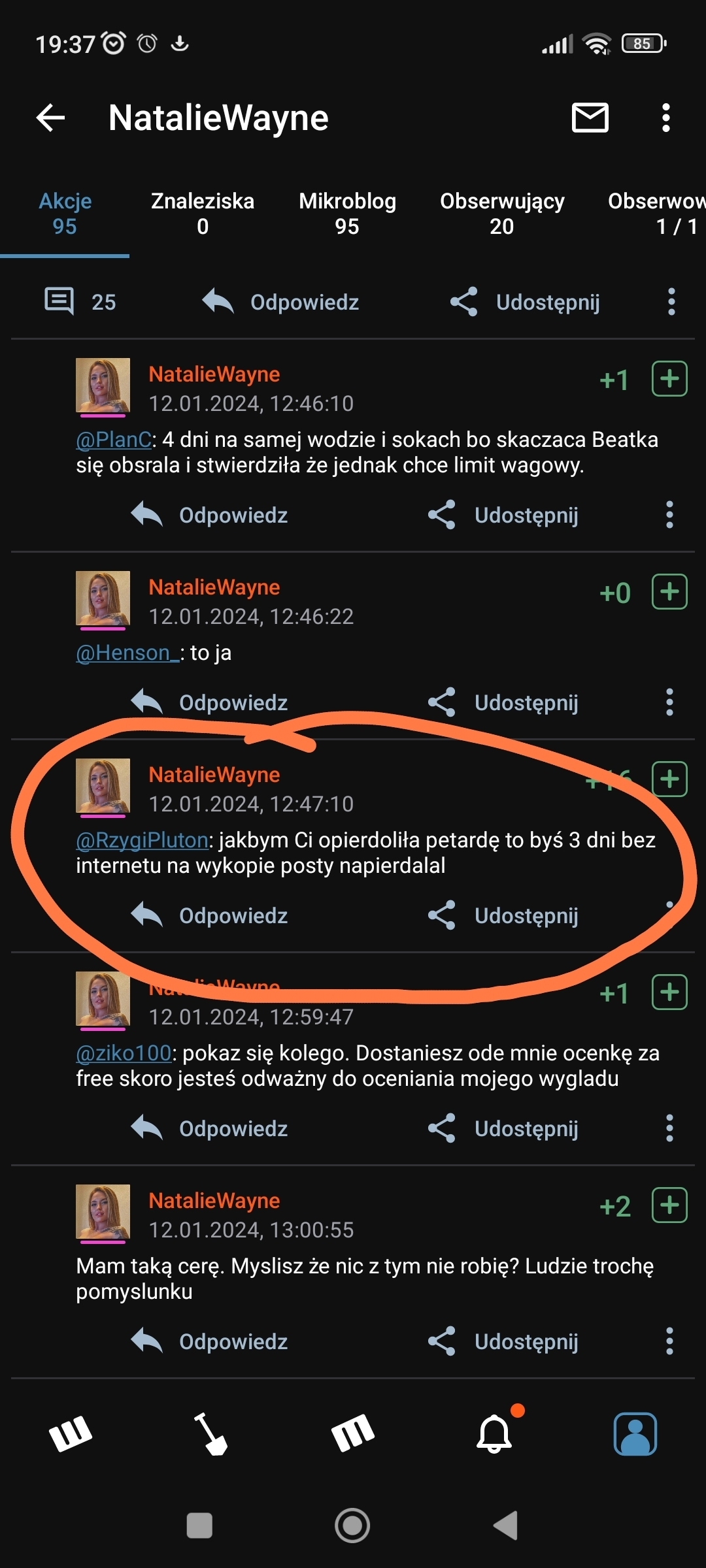706x1568 pixels.
Task: Open the Obserwujący tab
Action: 501,213
